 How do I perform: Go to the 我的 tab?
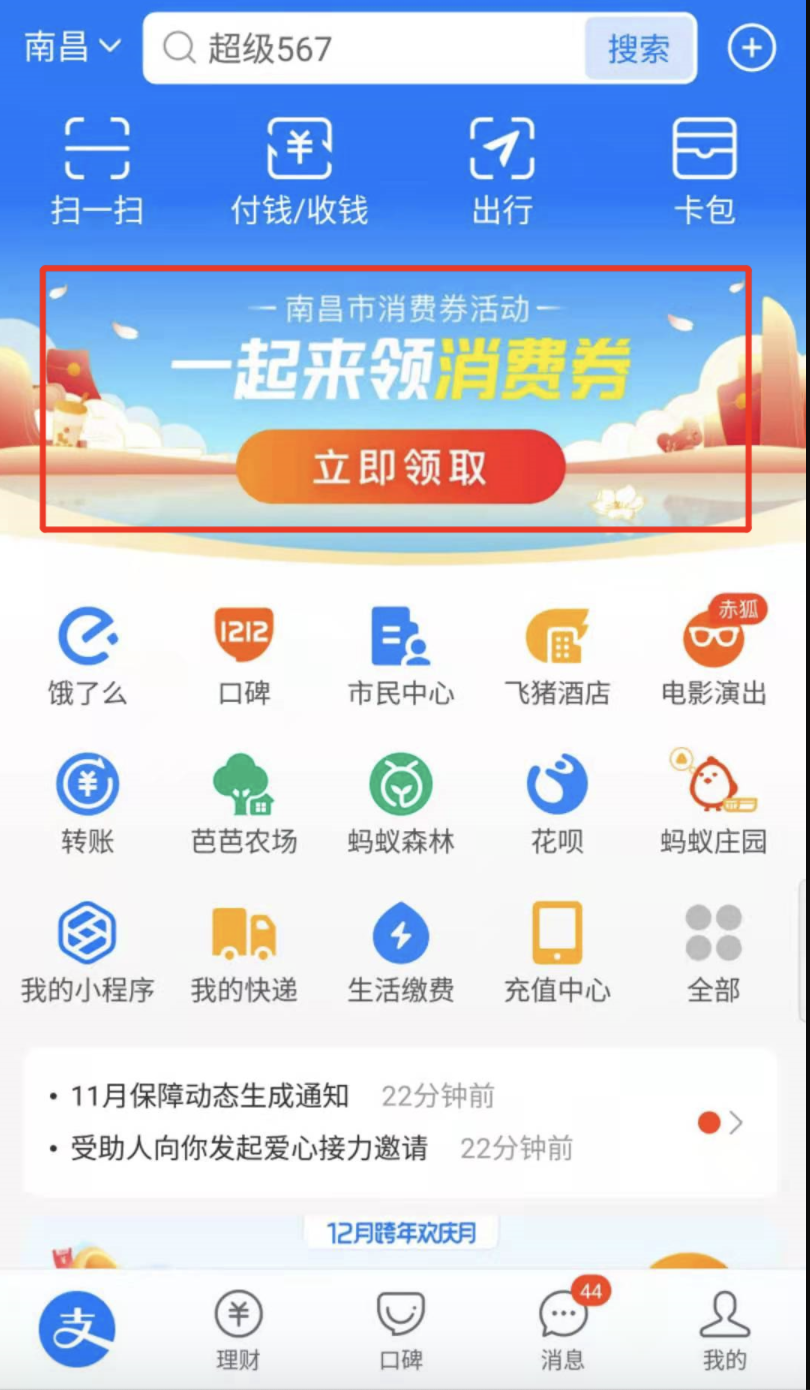(x=724, y=1330)
